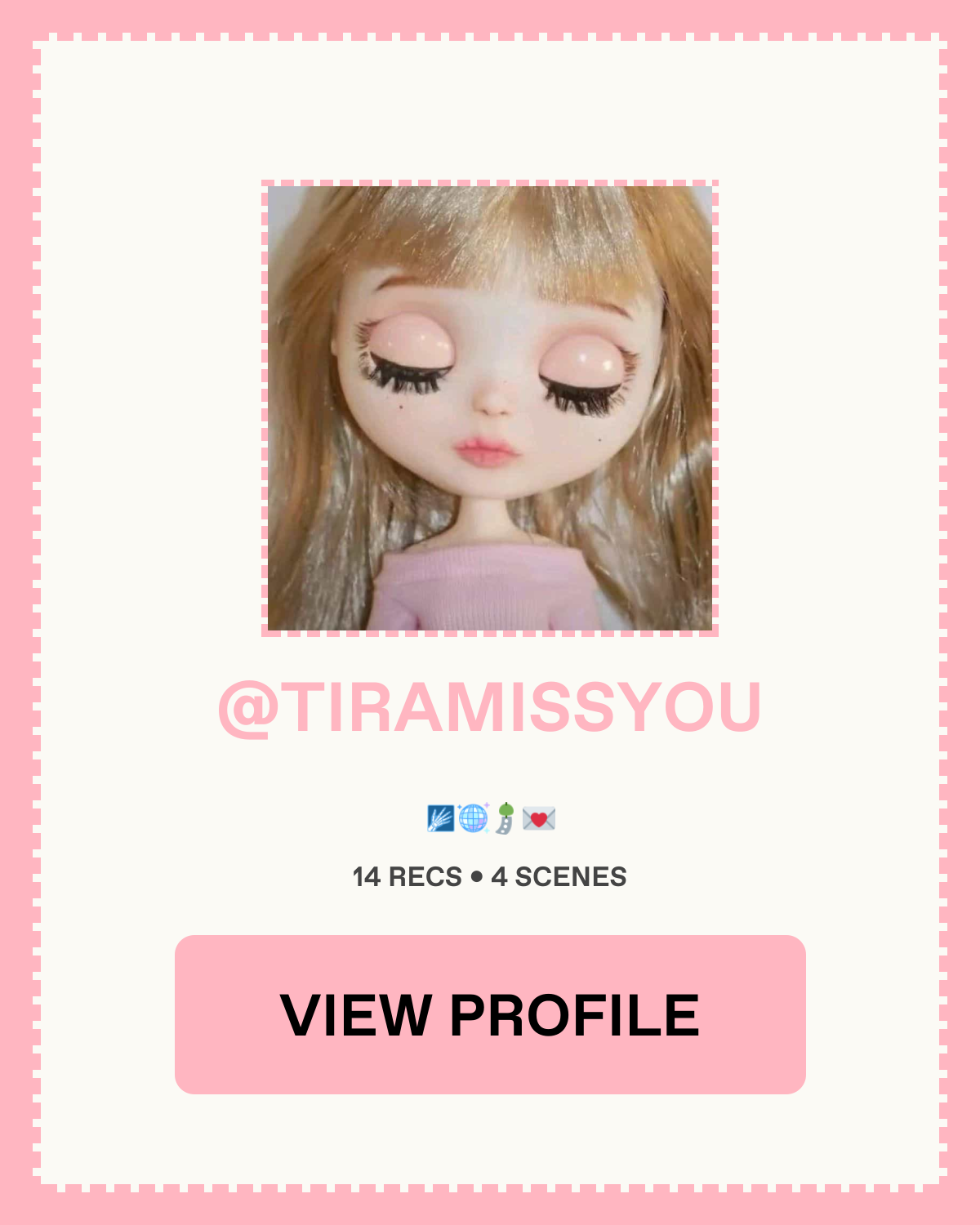Screen dimensions: 980x1225
Task: Open the @TIRAMISSYOU doll profile picture
Action: click(x=490, y=408)
